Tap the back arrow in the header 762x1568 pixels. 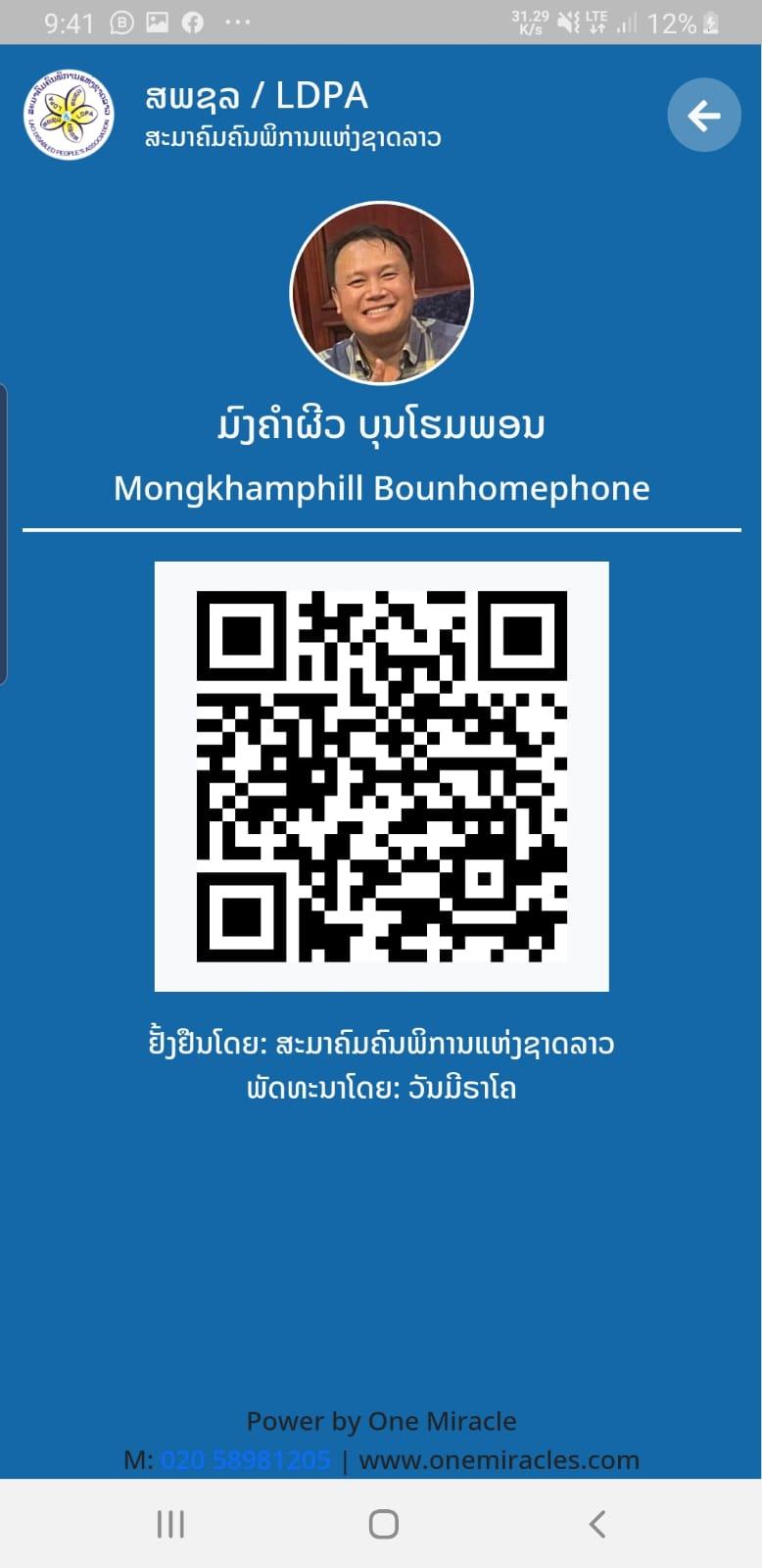[703, 116]
